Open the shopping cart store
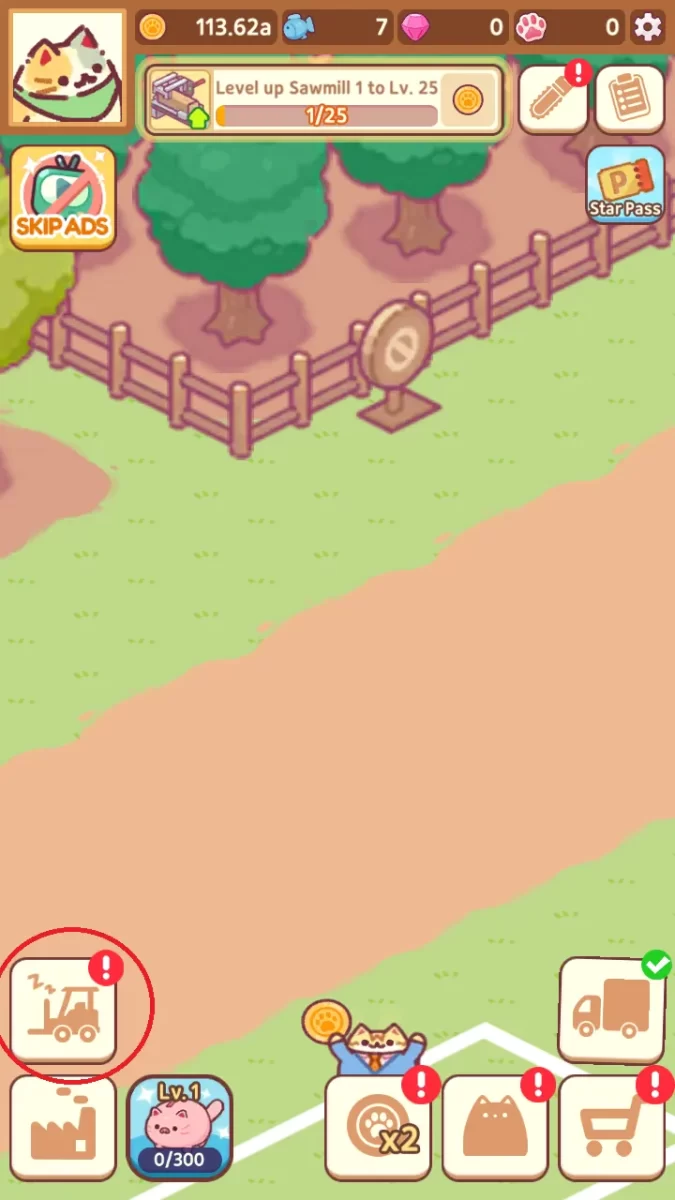Viewport: 675px width, 1200px height. tap(612, 1128)
